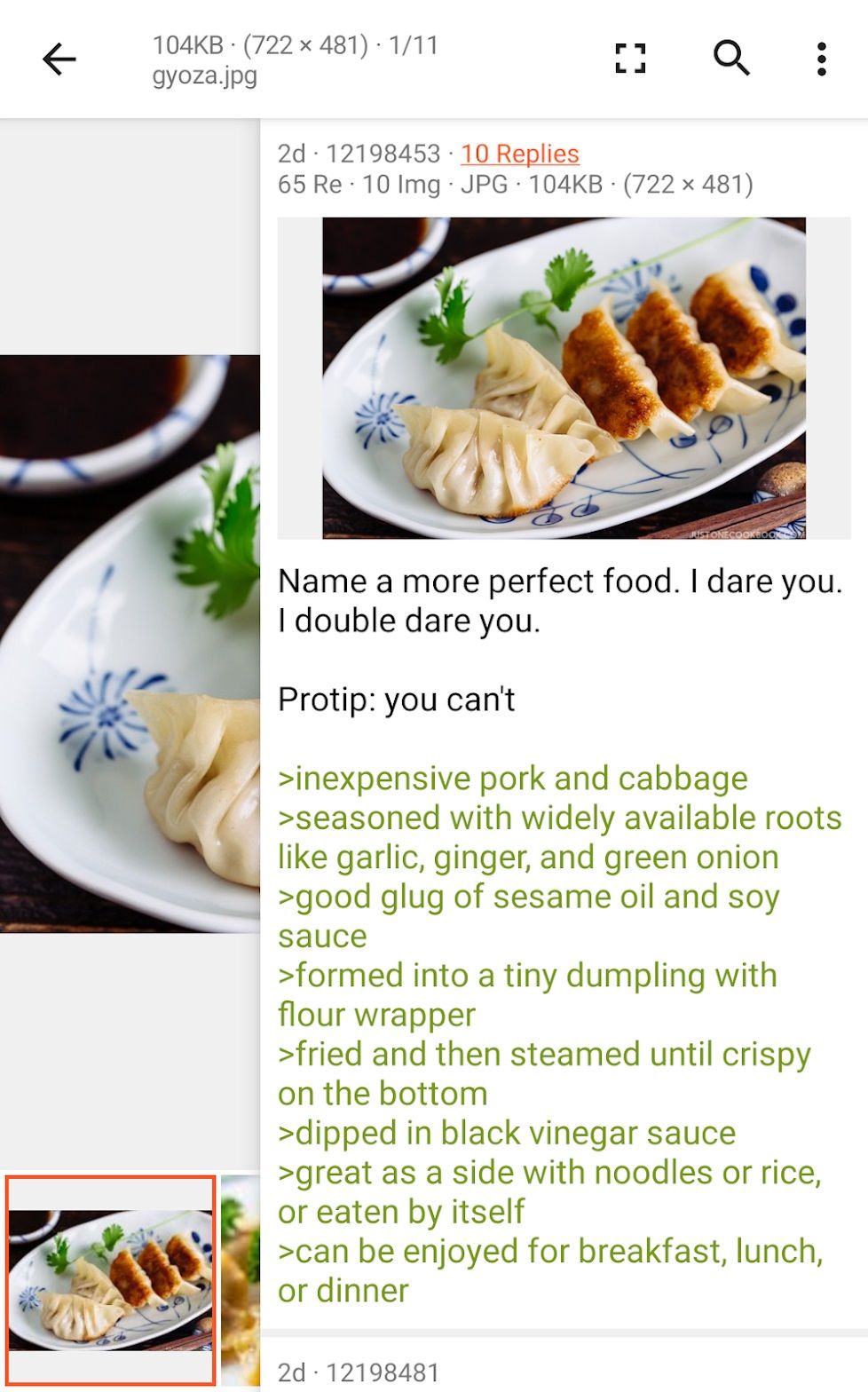The image size is (868, 1392).
Task: Tap the search icon in the toolbar
Action: click(x=732, y=59)
